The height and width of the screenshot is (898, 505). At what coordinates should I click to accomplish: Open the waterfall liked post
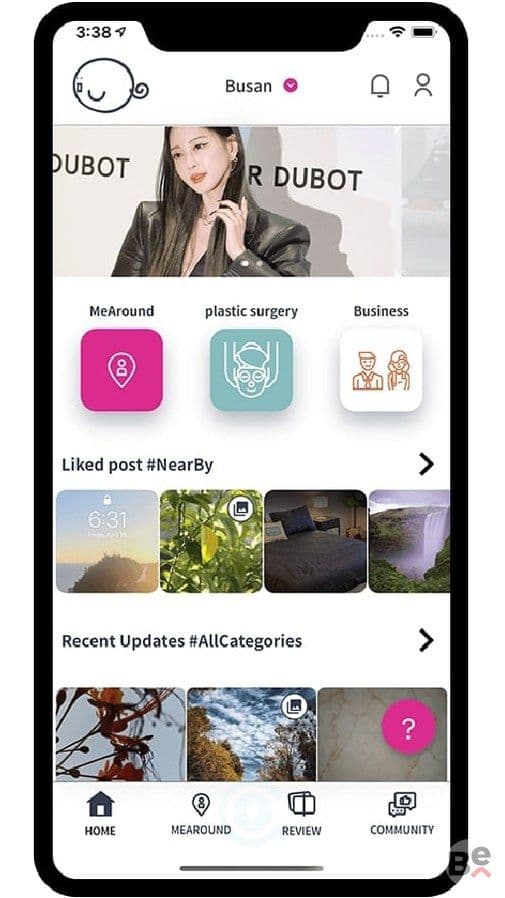(x=409, y=541)
